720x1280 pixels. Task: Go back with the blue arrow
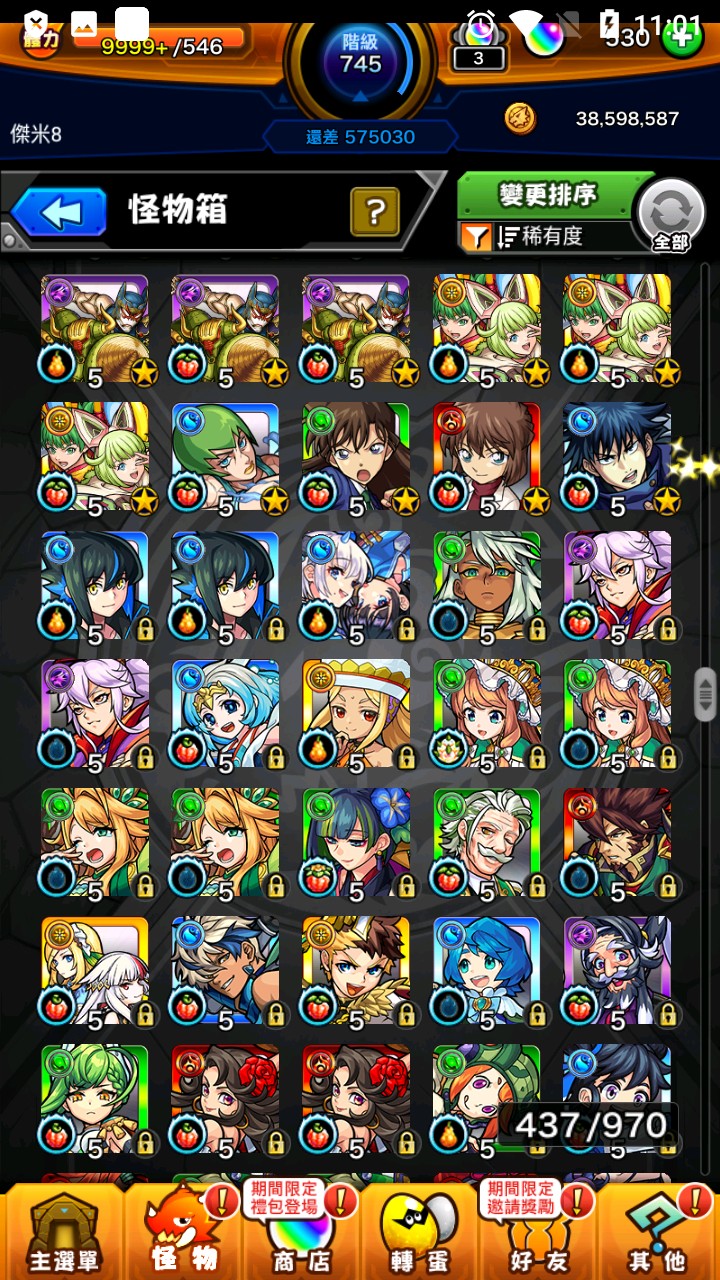(58, 212)
